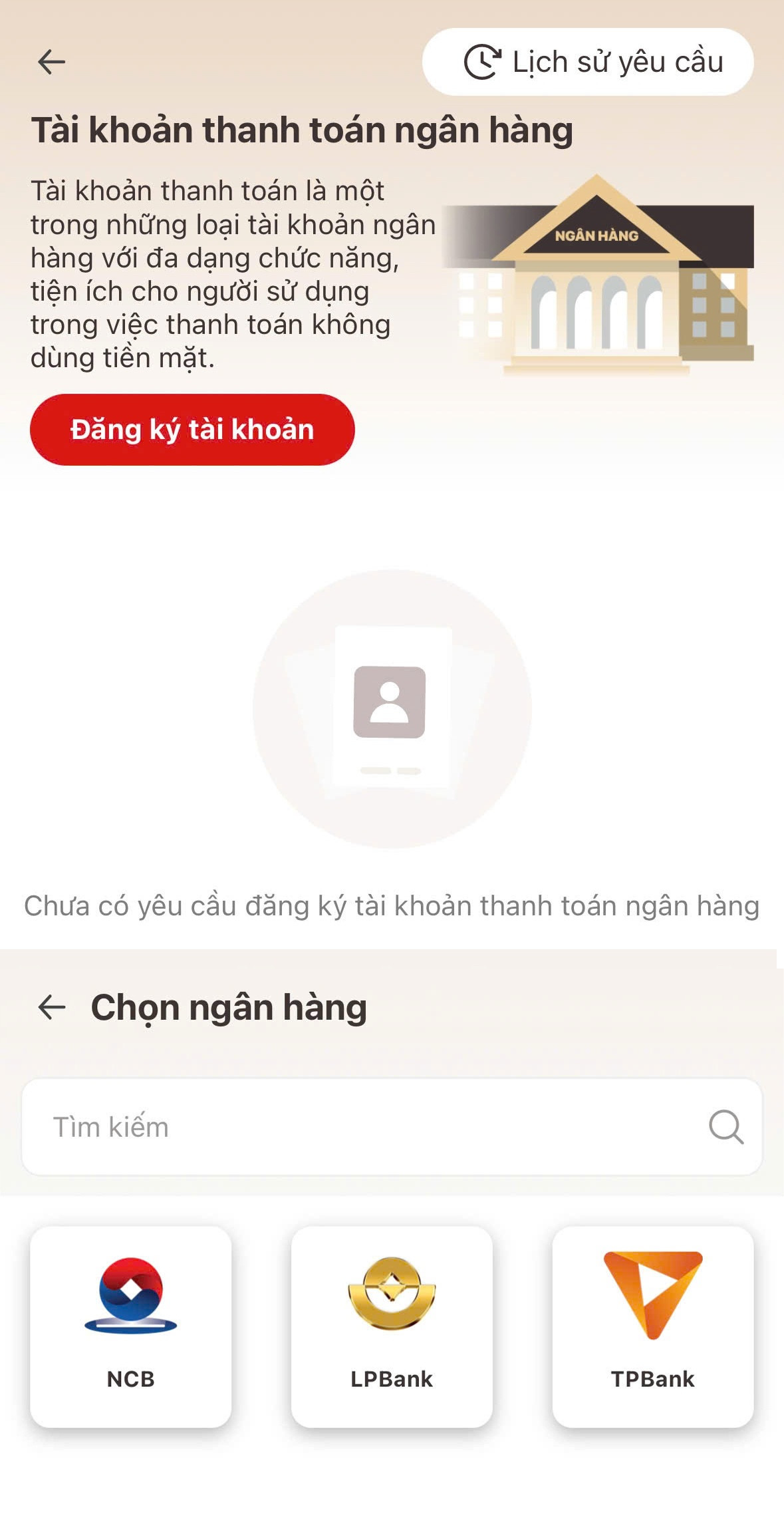Go back from the bank account page
Screen dimensions: 784x1528
point(51,62)
